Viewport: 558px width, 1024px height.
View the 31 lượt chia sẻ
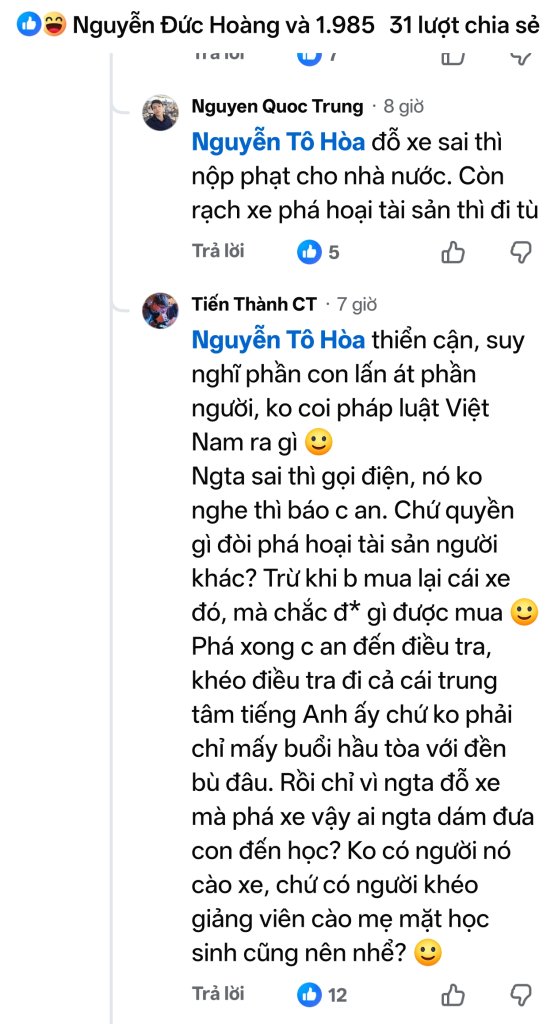[464, 24]
